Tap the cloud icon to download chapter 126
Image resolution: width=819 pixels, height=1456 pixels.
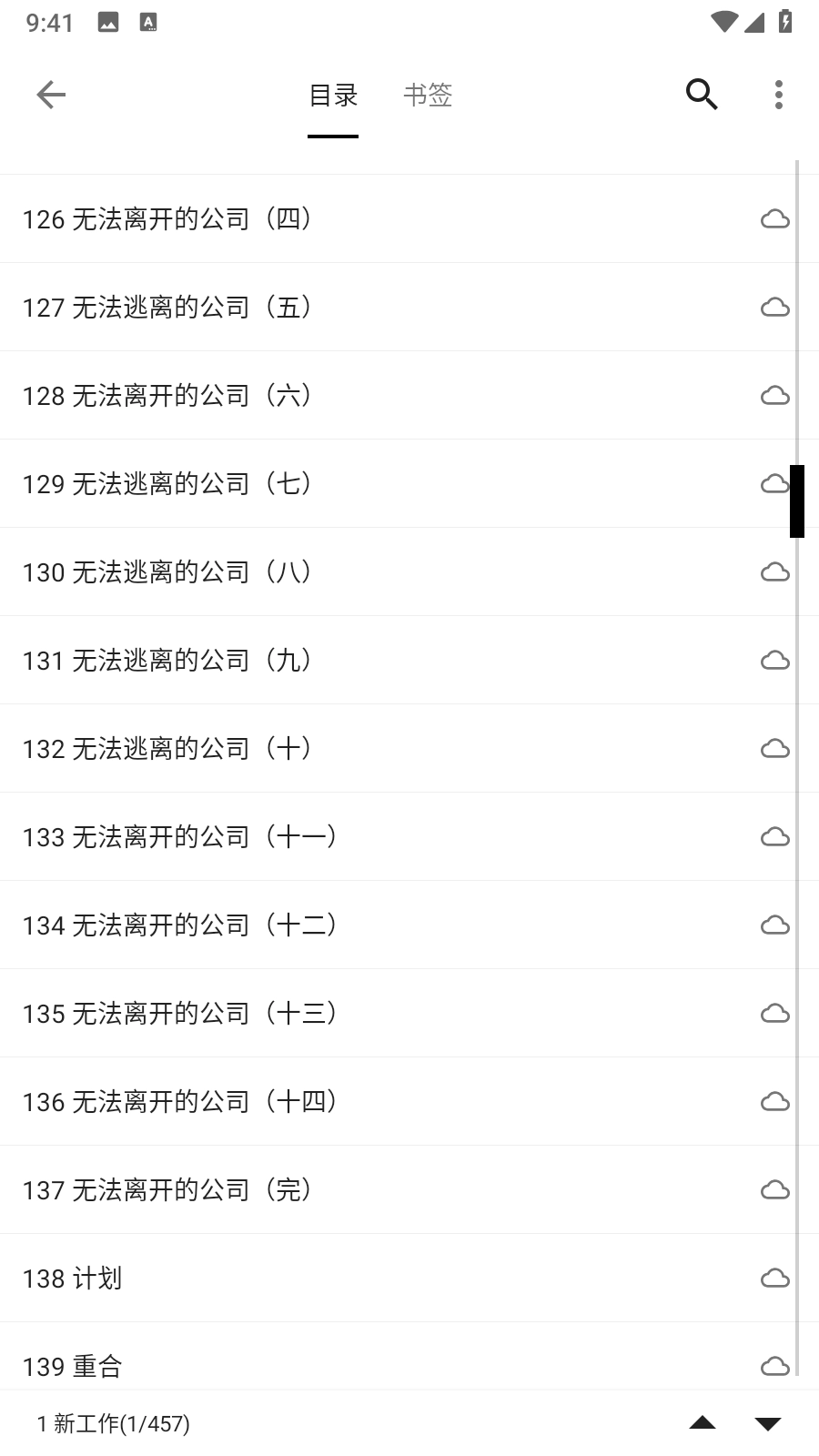[774, 218]
